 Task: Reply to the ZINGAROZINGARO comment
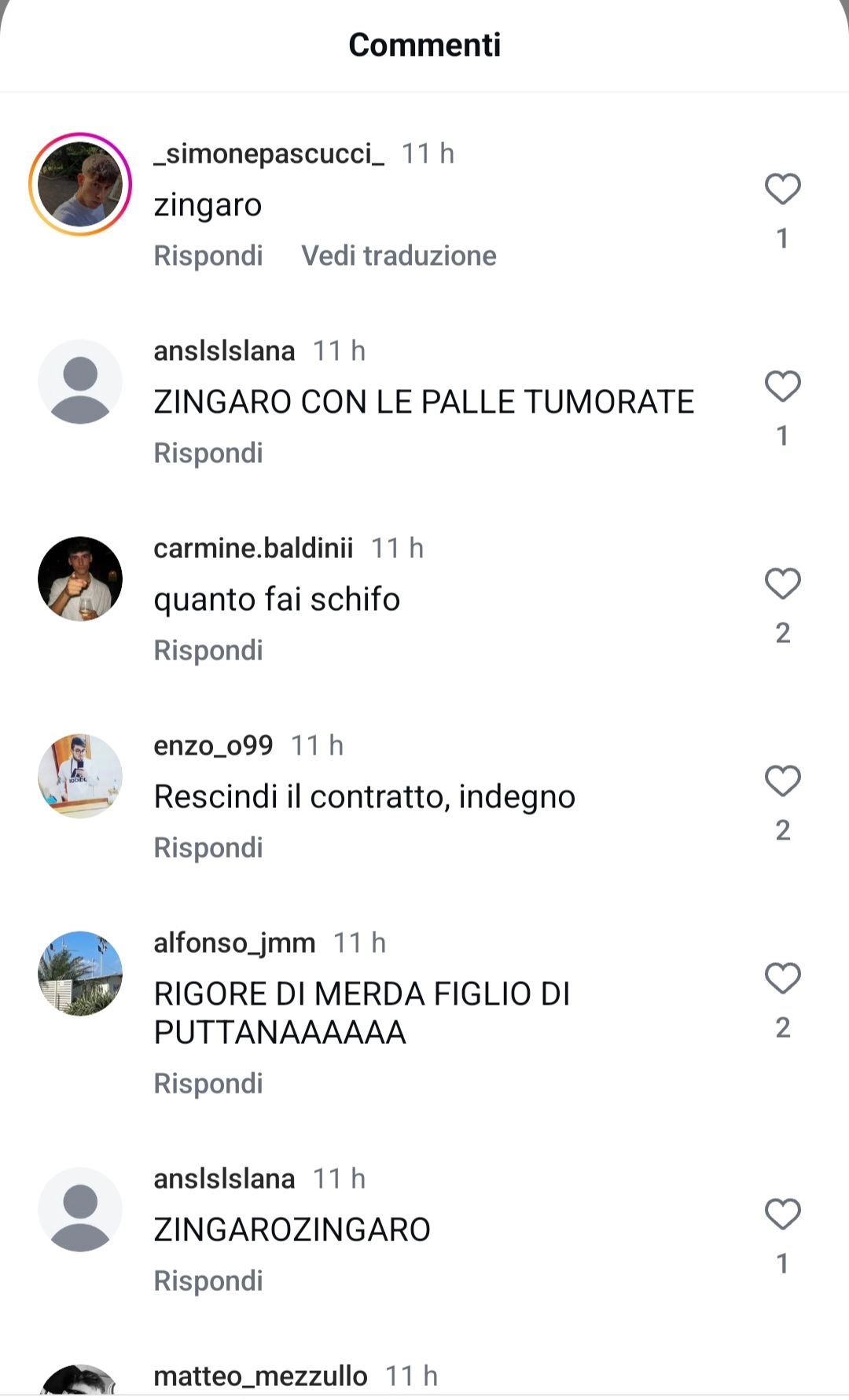click(208, 1281)
